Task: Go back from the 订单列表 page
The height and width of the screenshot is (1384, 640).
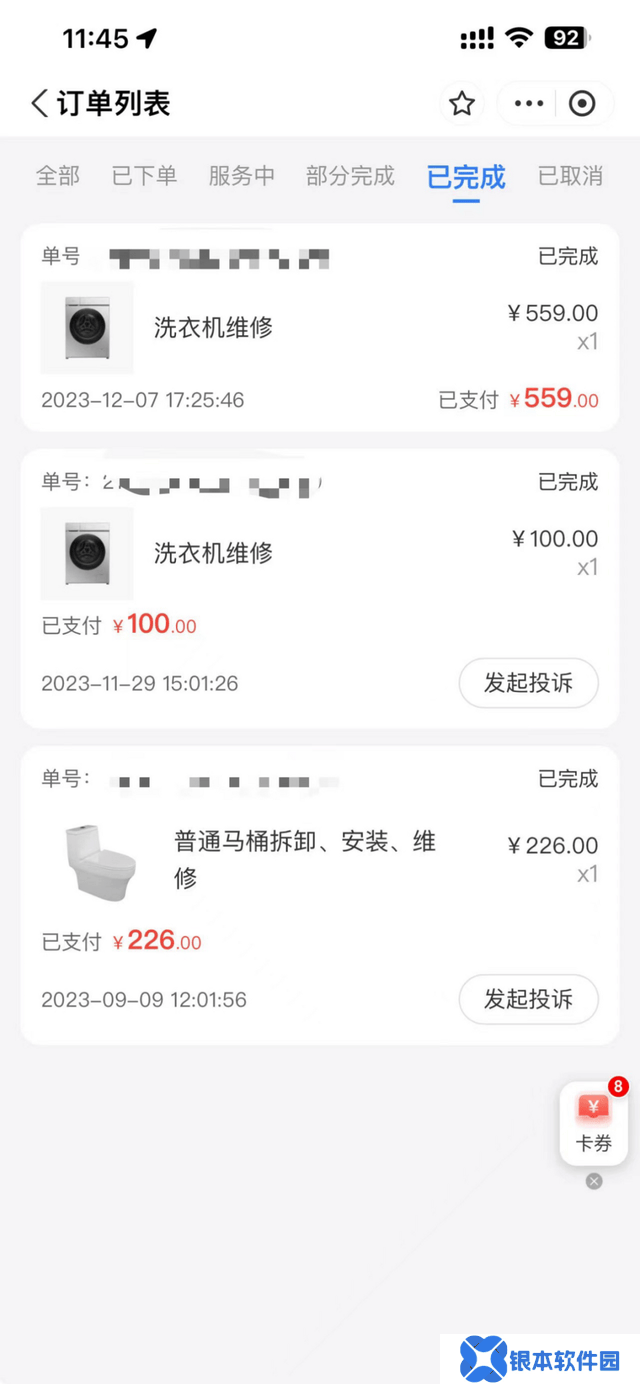Action: coord(40,103)
